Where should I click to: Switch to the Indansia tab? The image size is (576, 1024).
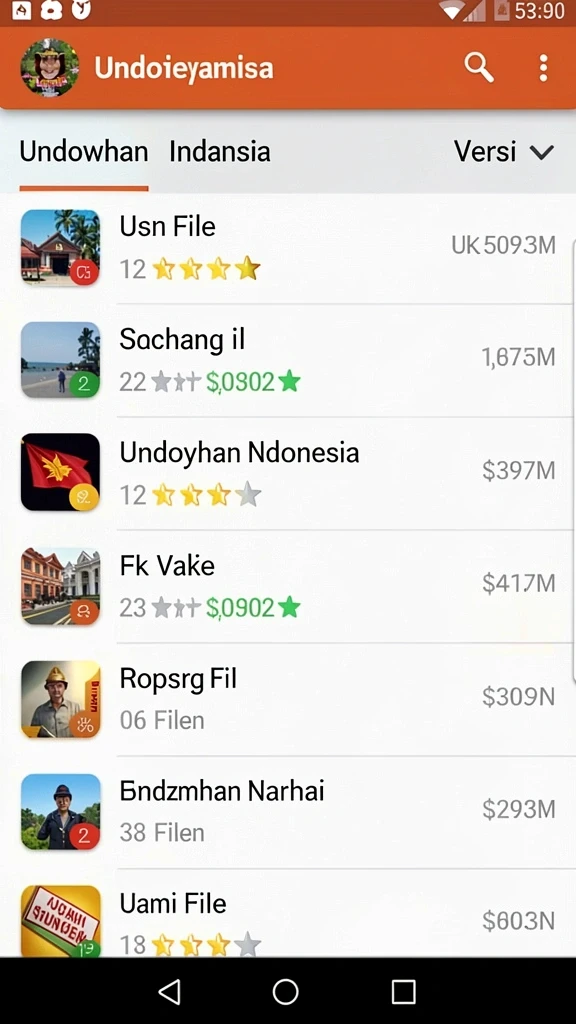click(219, 152)
